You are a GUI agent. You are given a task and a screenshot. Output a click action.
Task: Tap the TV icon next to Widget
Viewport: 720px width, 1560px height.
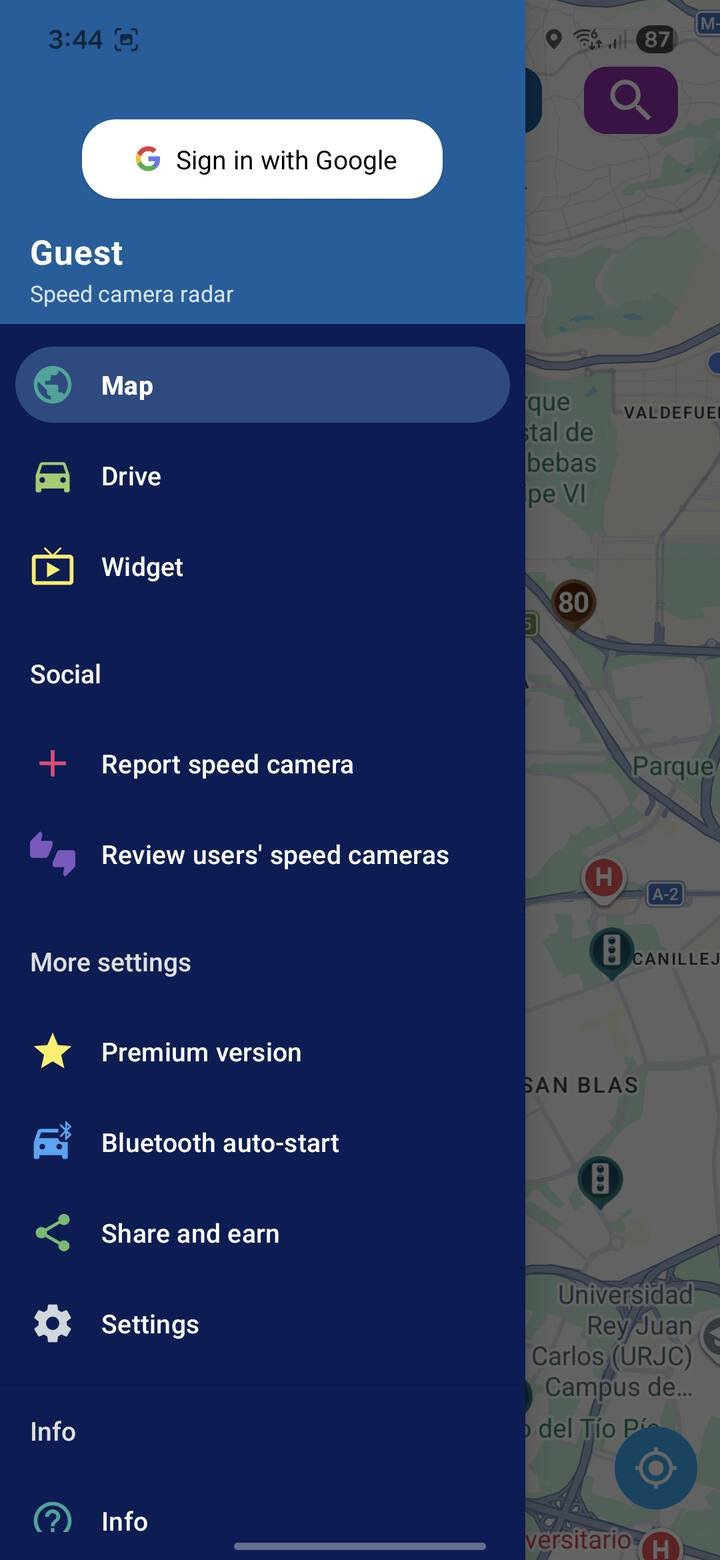[52, 567]
